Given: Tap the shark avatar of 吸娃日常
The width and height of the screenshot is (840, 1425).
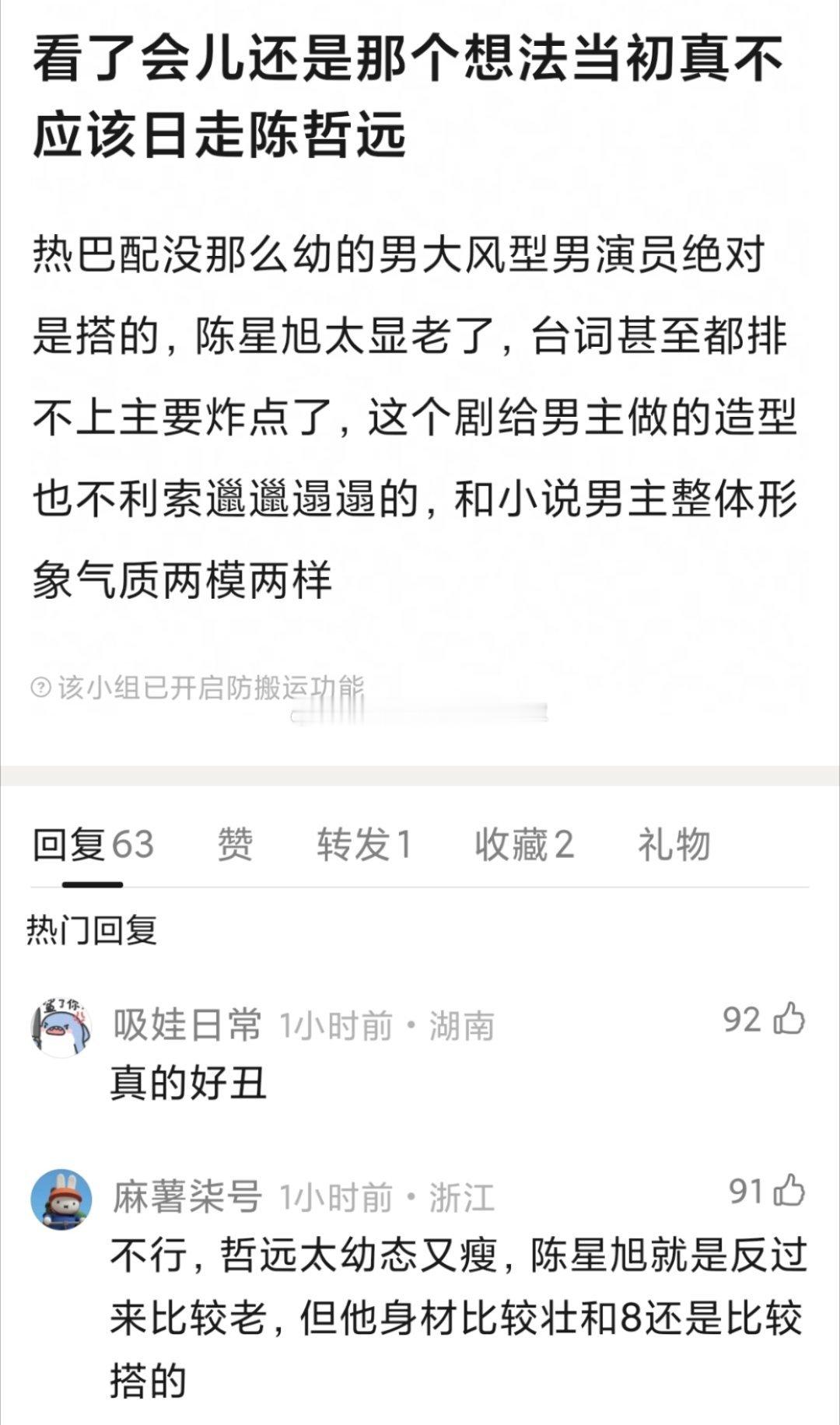Looking at the screenshot, I should click(x=64, y=1020).
